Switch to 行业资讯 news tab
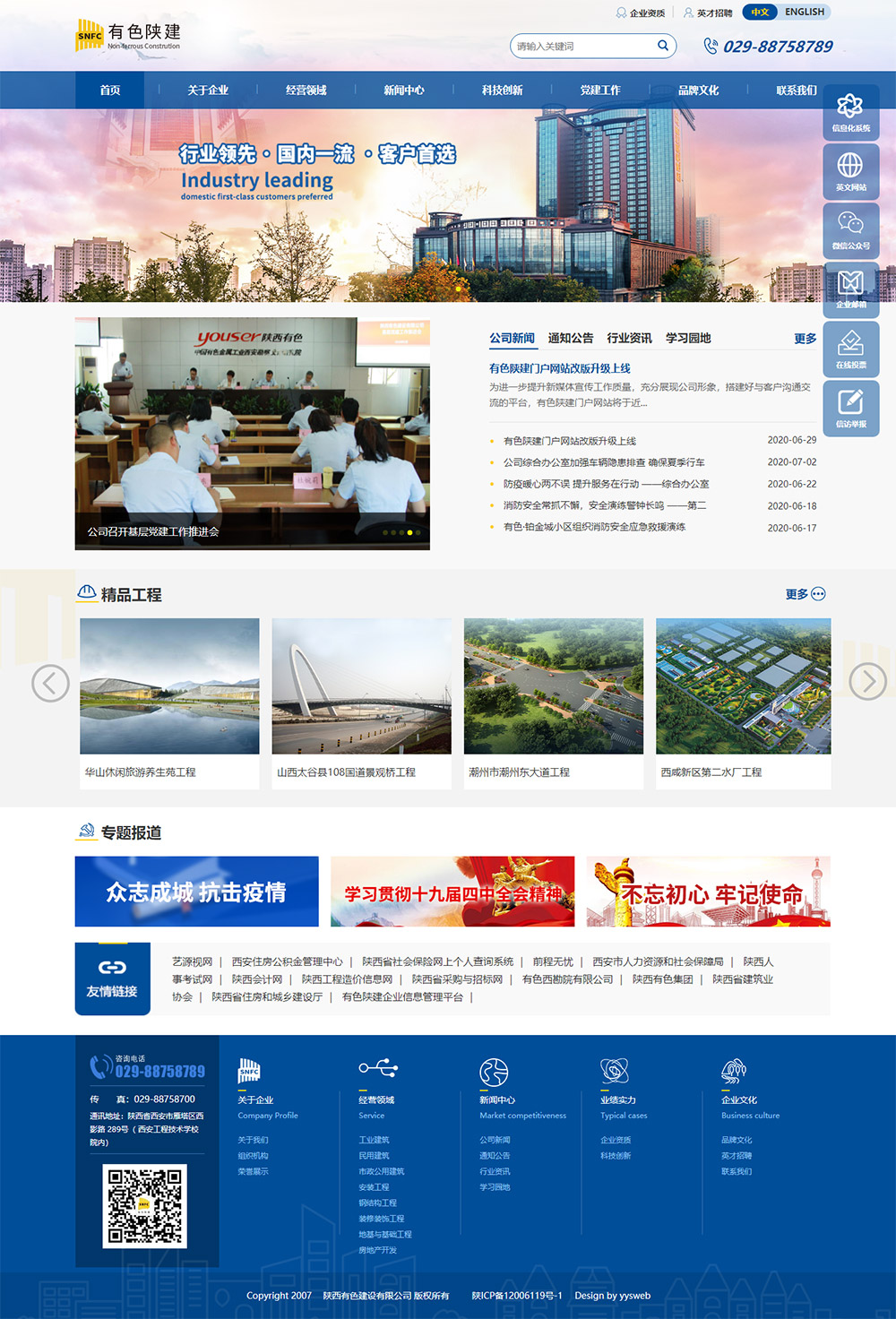 coord(629,338)
